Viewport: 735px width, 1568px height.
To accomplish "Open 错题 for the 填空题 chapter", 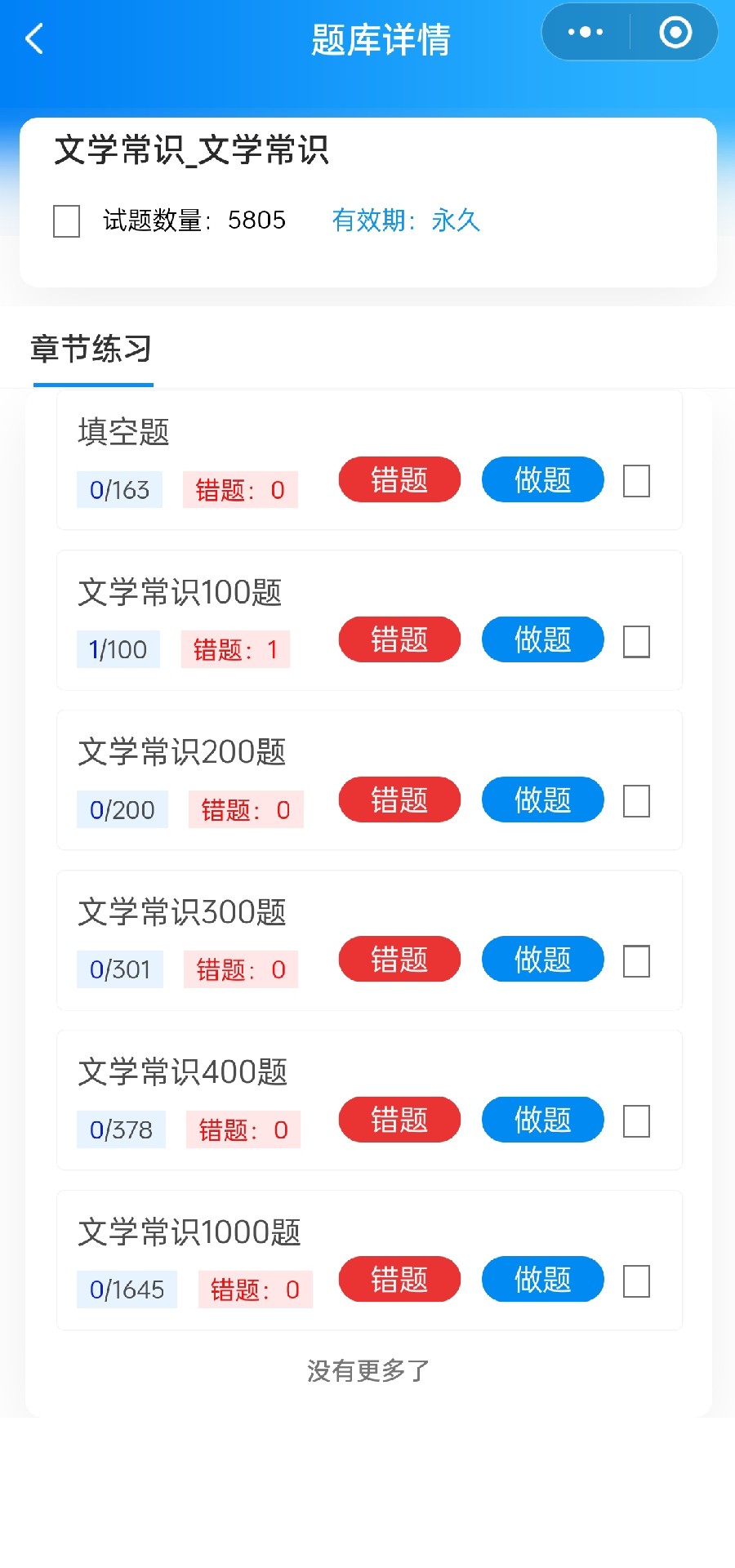I will click(399, 479).
